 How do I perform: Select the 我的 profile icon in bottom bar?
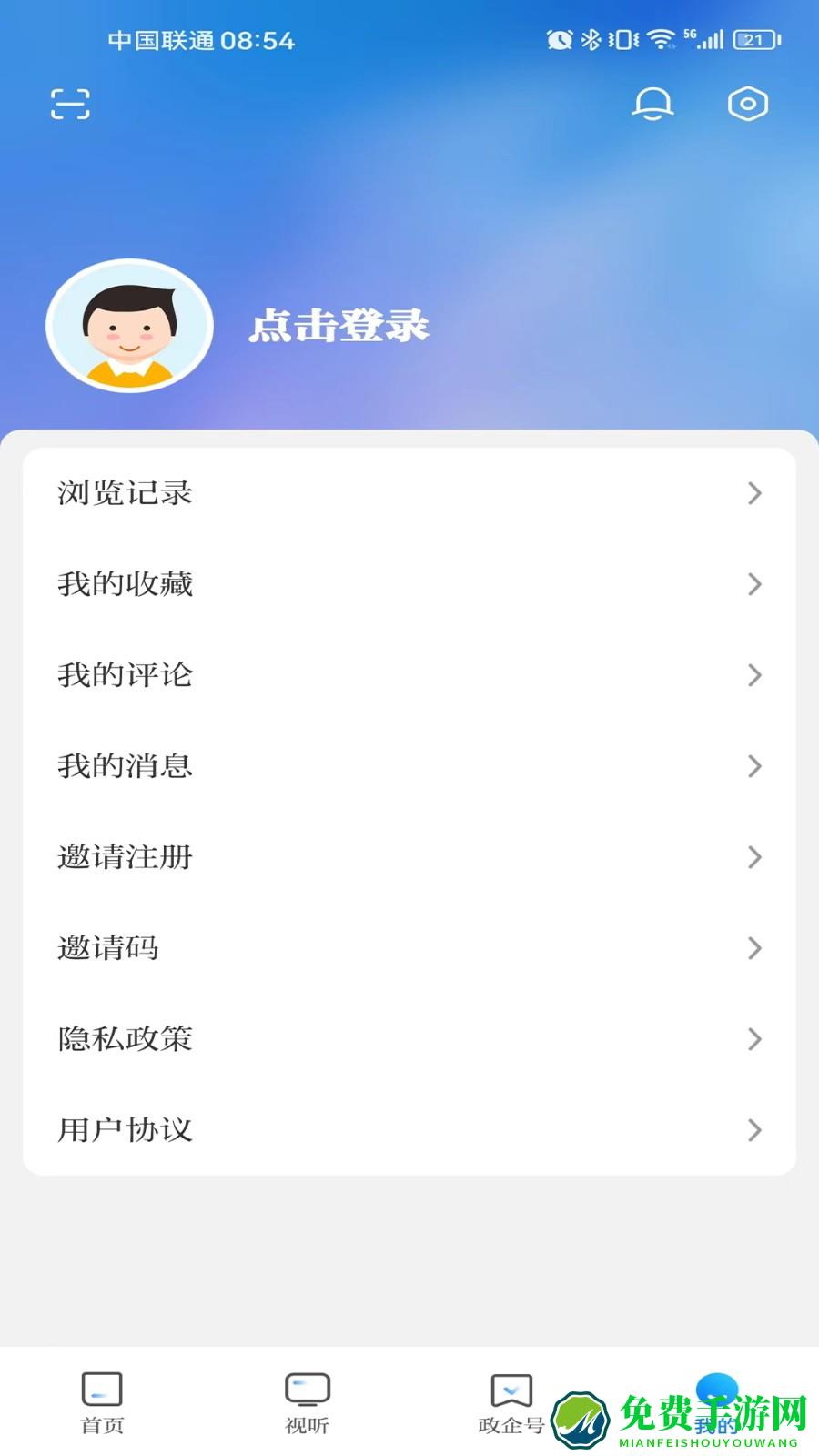pyautogui.click(x=715, y=1390)
